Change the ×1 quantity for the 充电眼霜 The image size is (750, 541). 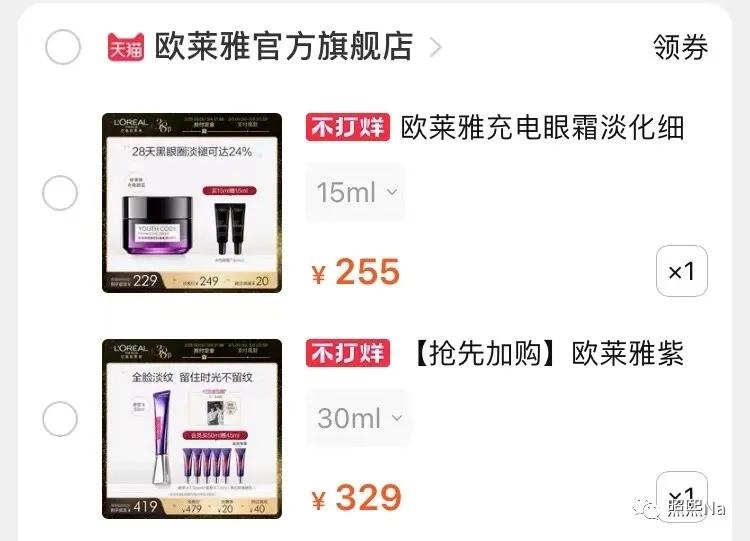coord(681,271)
